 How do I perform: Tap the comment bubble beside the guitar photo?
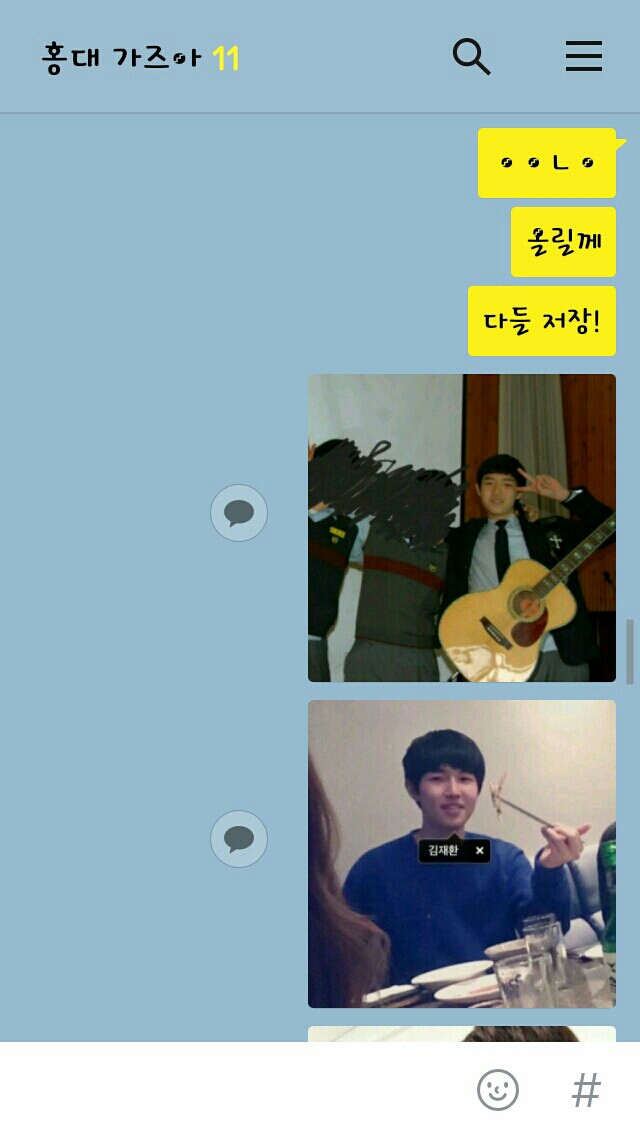pyautogui.click(x=239, y=513)
